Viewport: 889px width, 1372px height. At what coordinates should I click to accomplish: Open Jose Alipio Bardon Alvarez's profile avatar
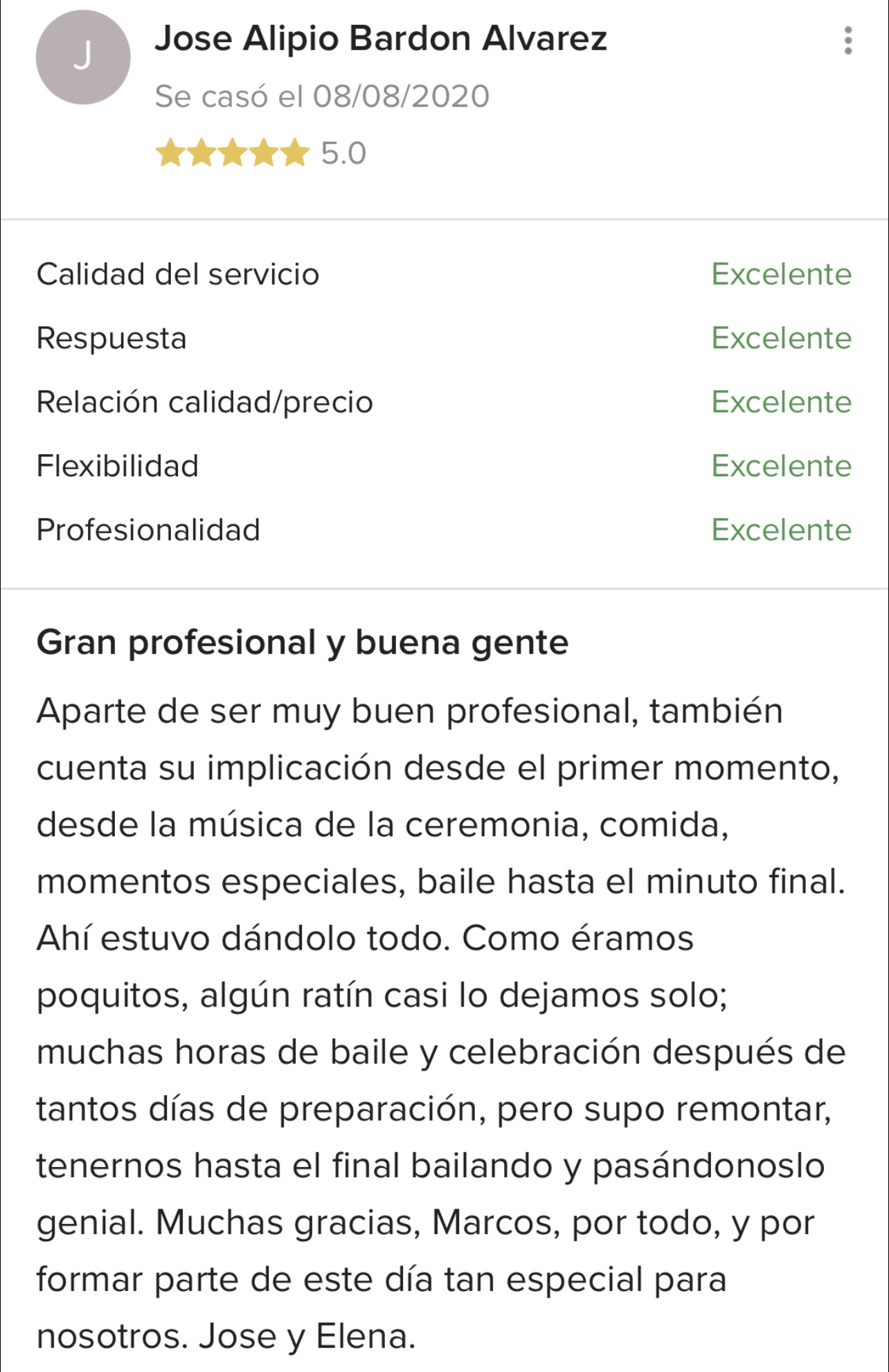pyautogui.click(x=83, y=57)
